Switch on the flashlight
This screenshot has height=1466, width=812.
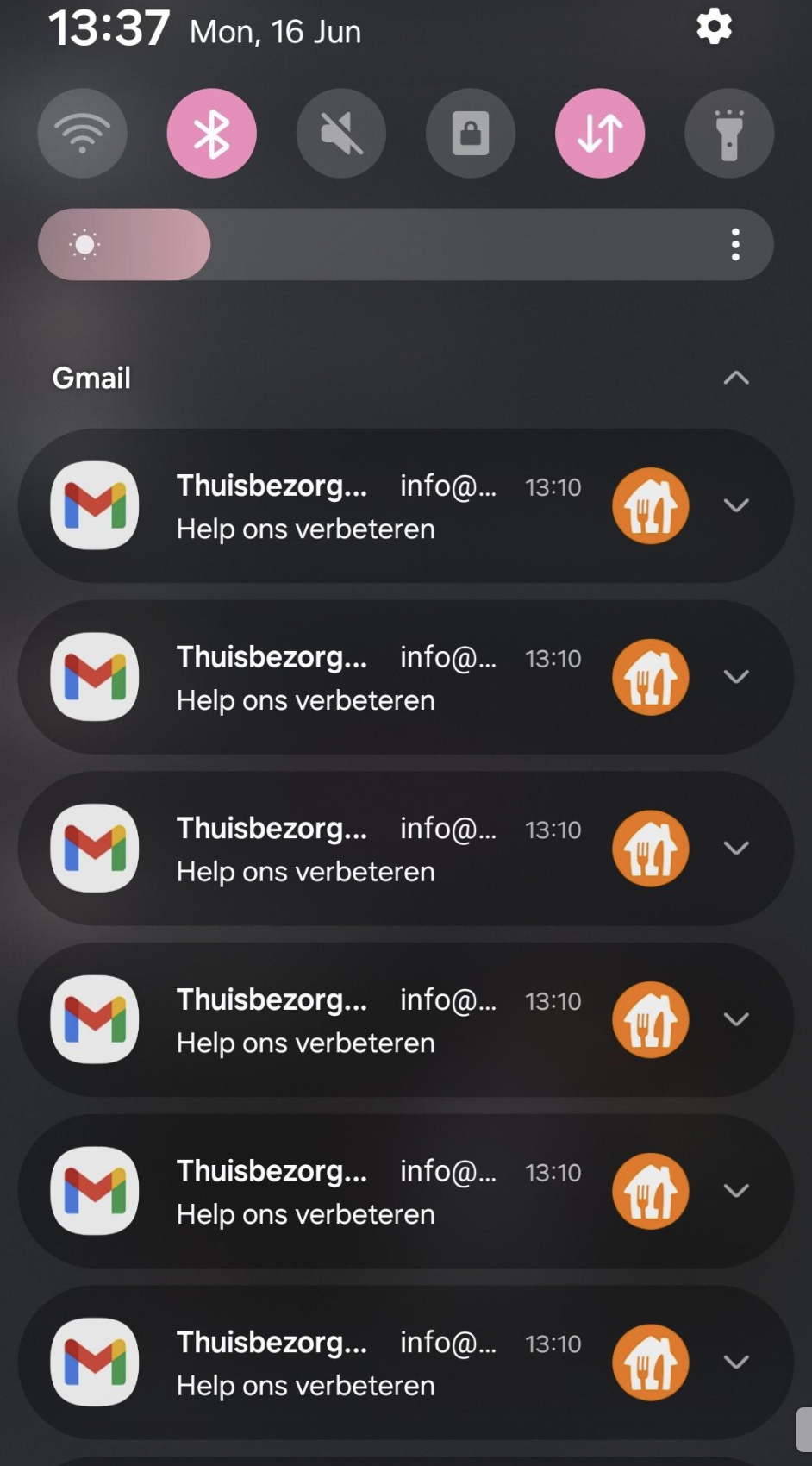(x=729, y=134)
